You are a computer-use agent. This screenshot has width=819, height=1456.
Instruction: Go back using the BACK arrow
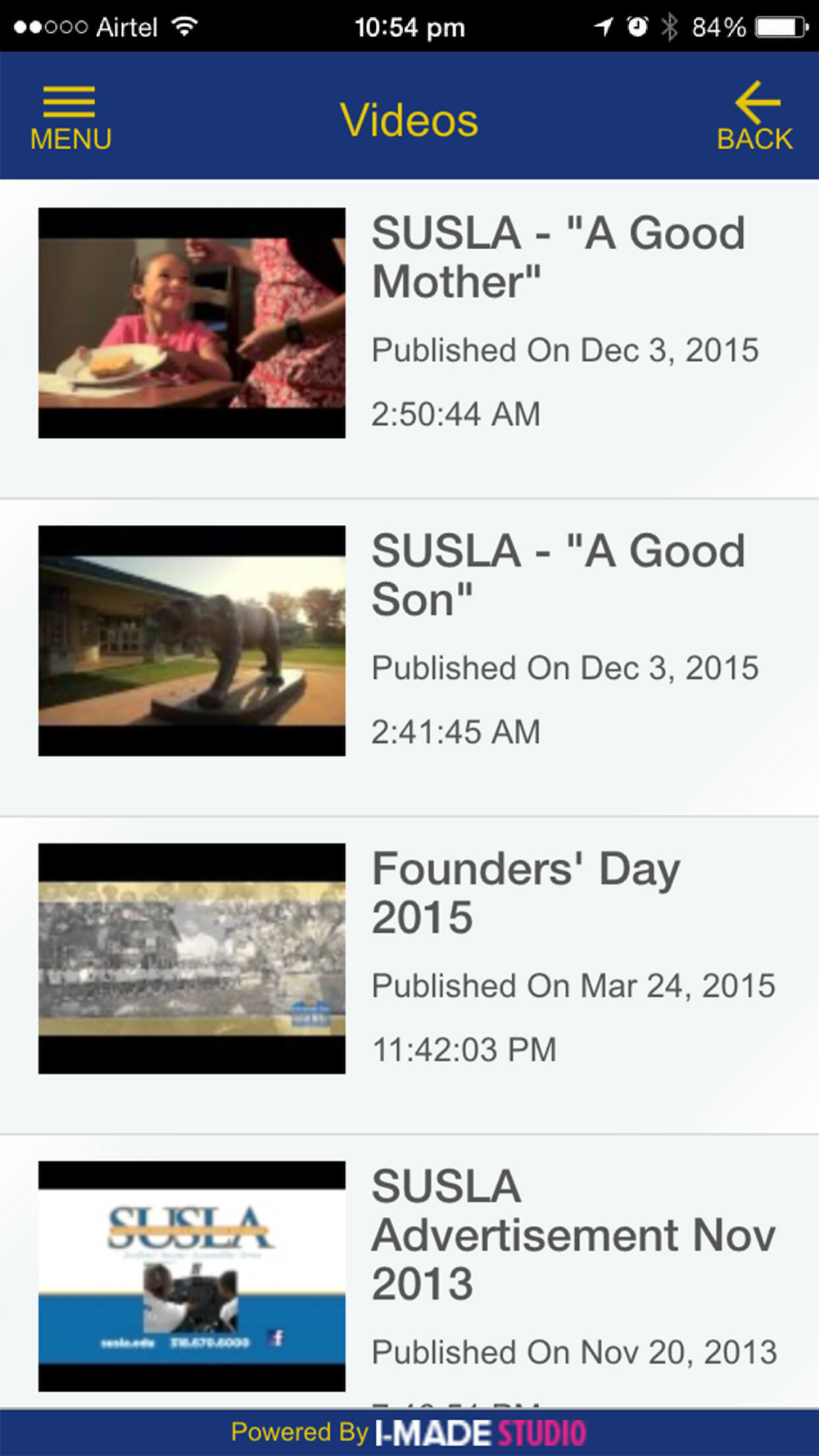[755, 117]
